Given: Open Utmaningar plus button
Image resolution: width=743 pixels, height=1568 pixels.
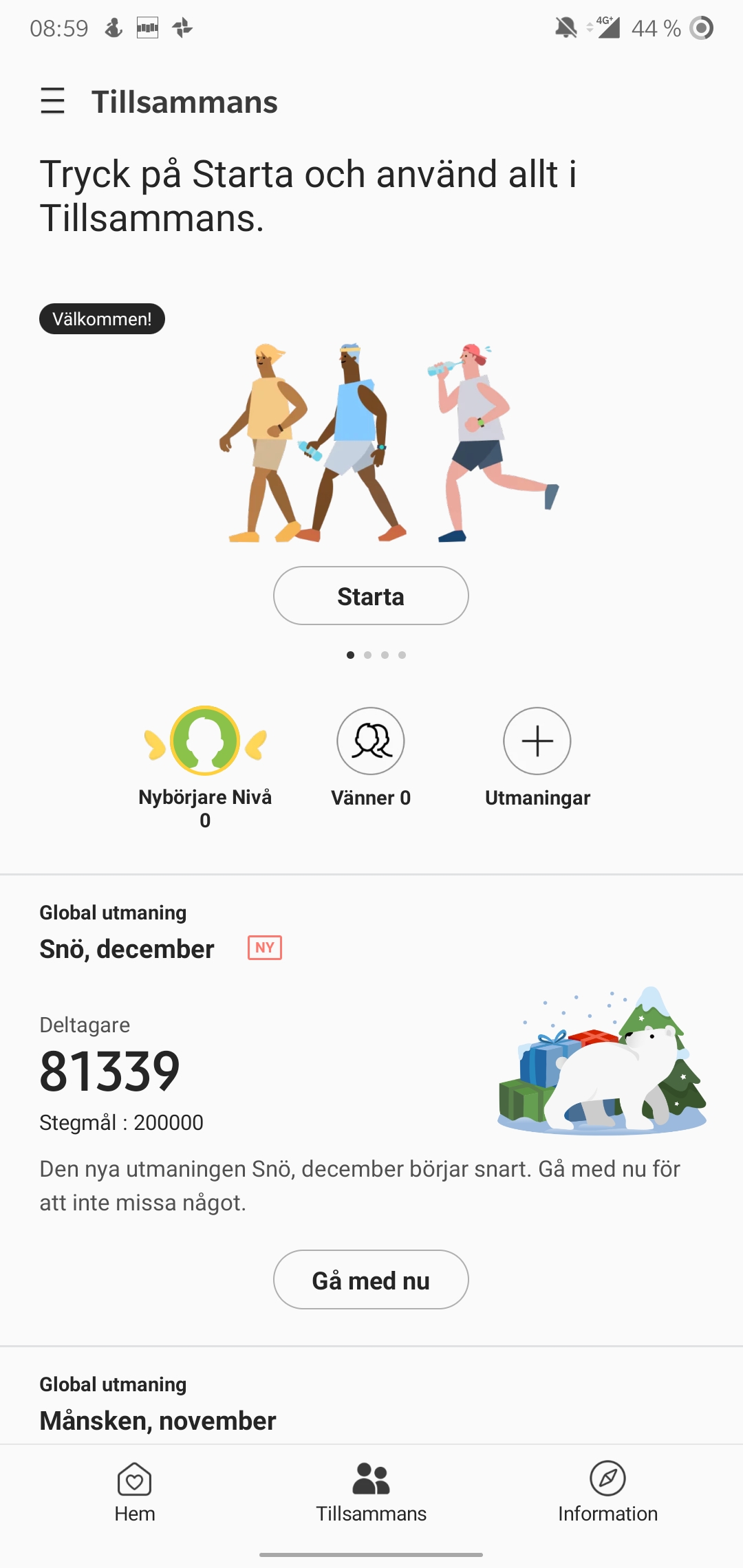Looking at the screenshot, I should [537, 741].
